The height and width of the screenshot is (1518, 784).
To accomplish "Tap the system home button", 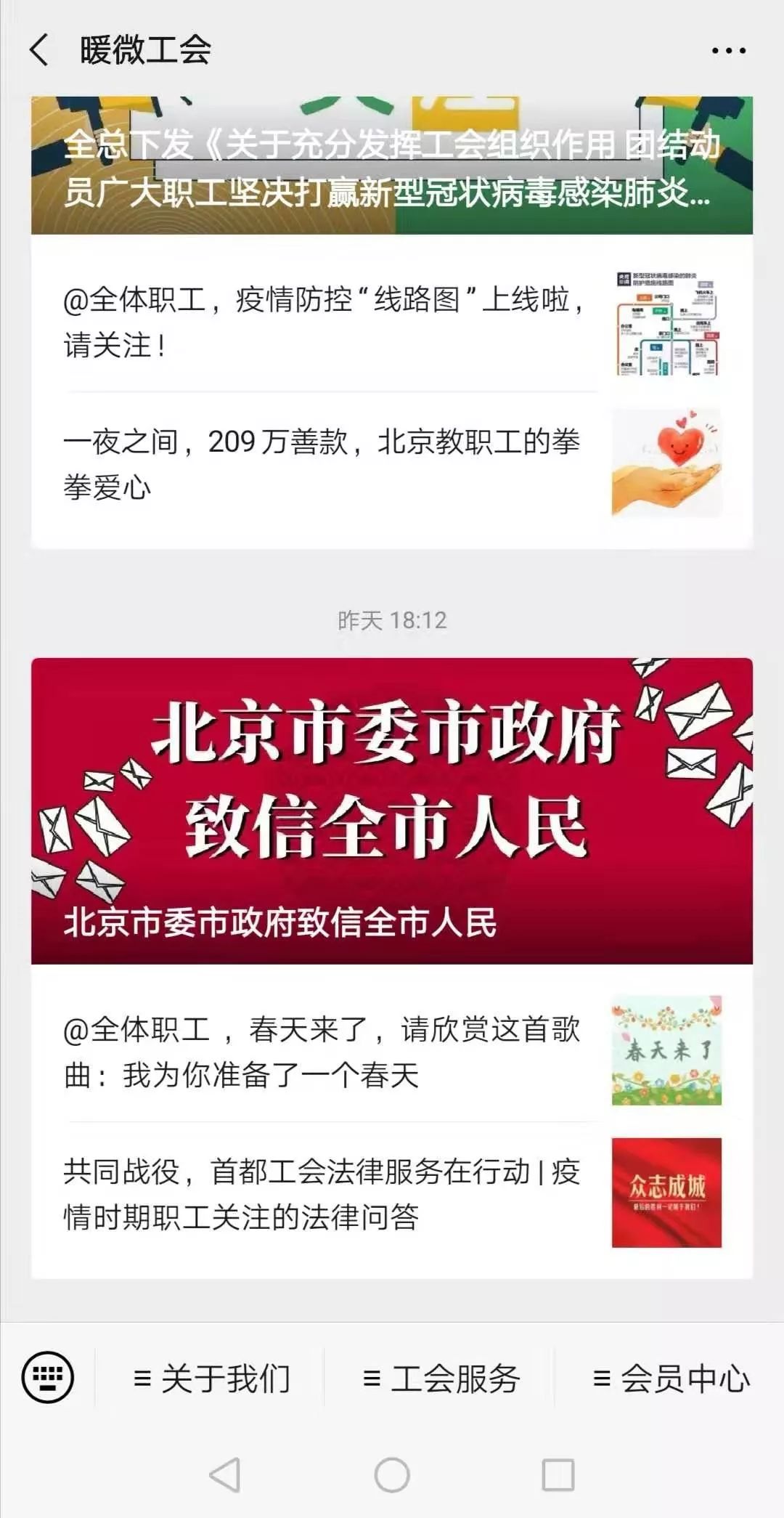I will pos(392,1475).
